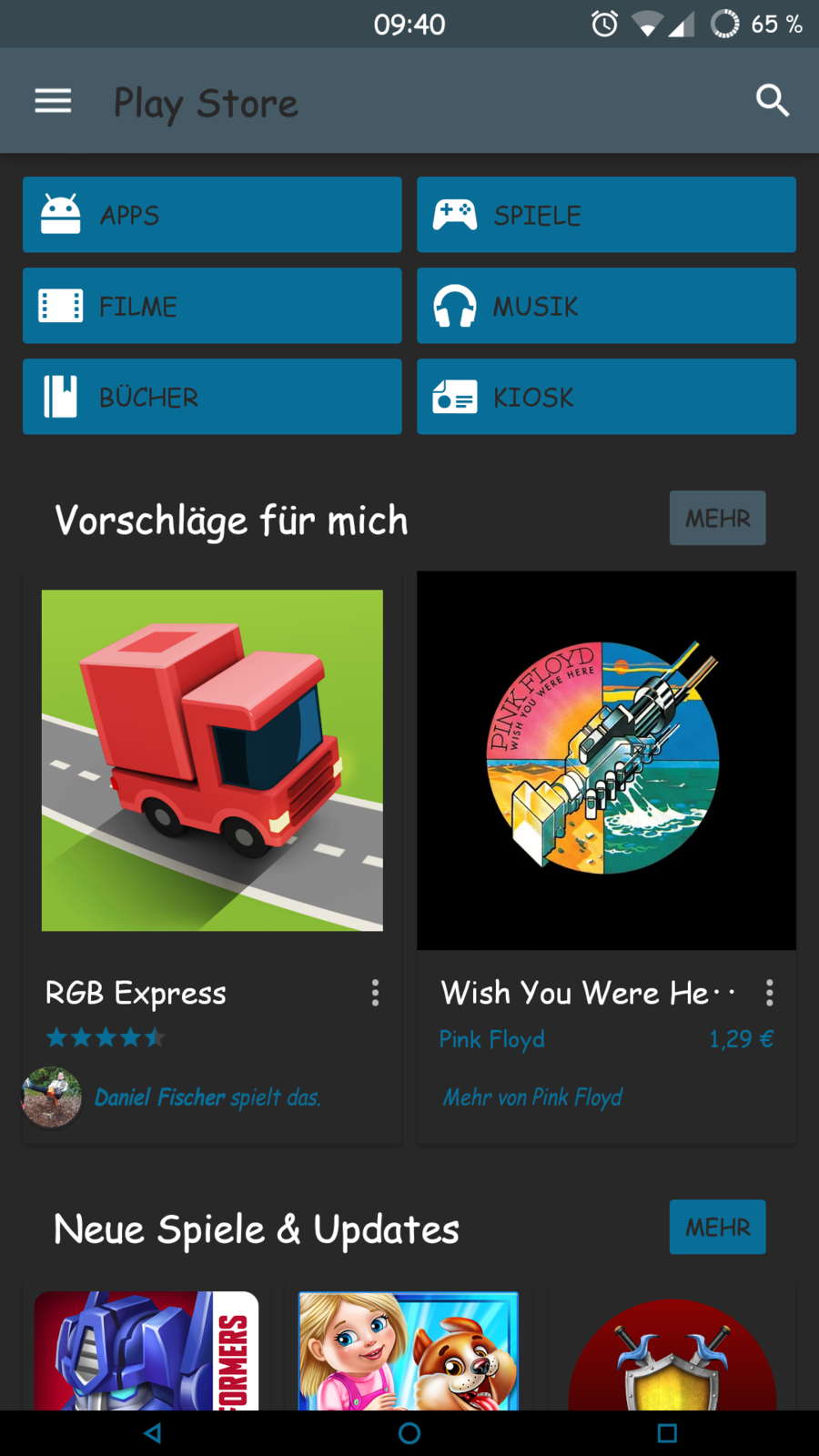The height and width of the screenshot is (1456, 819).
Task: Follow the Mehr von Pink Floyd link
Action: [532, 1097]
